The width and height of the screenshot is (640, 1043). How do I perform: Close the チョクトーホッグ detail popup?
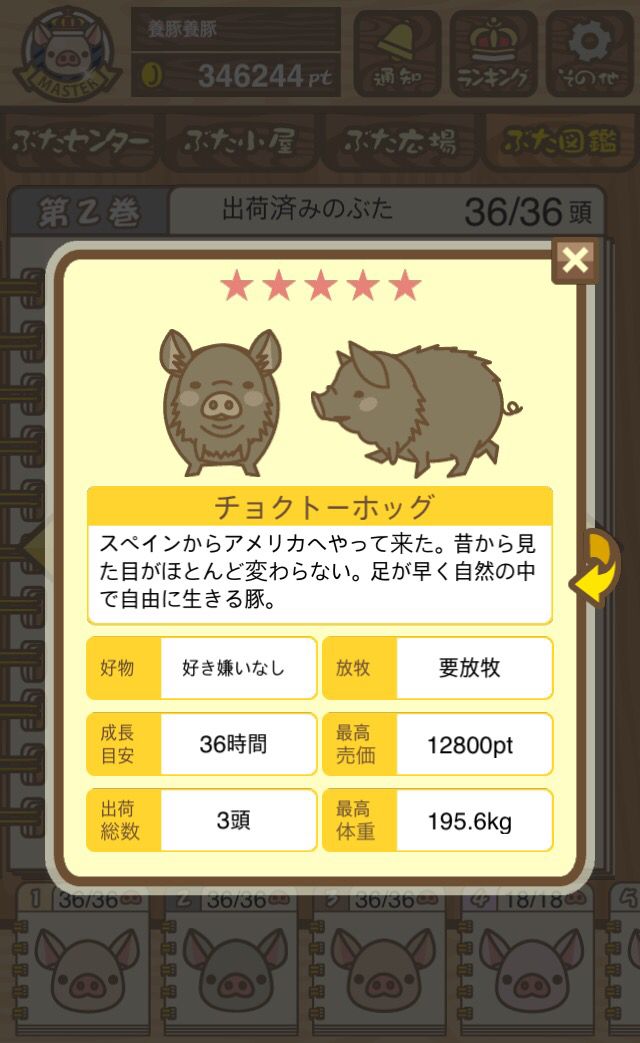(575, 260)
